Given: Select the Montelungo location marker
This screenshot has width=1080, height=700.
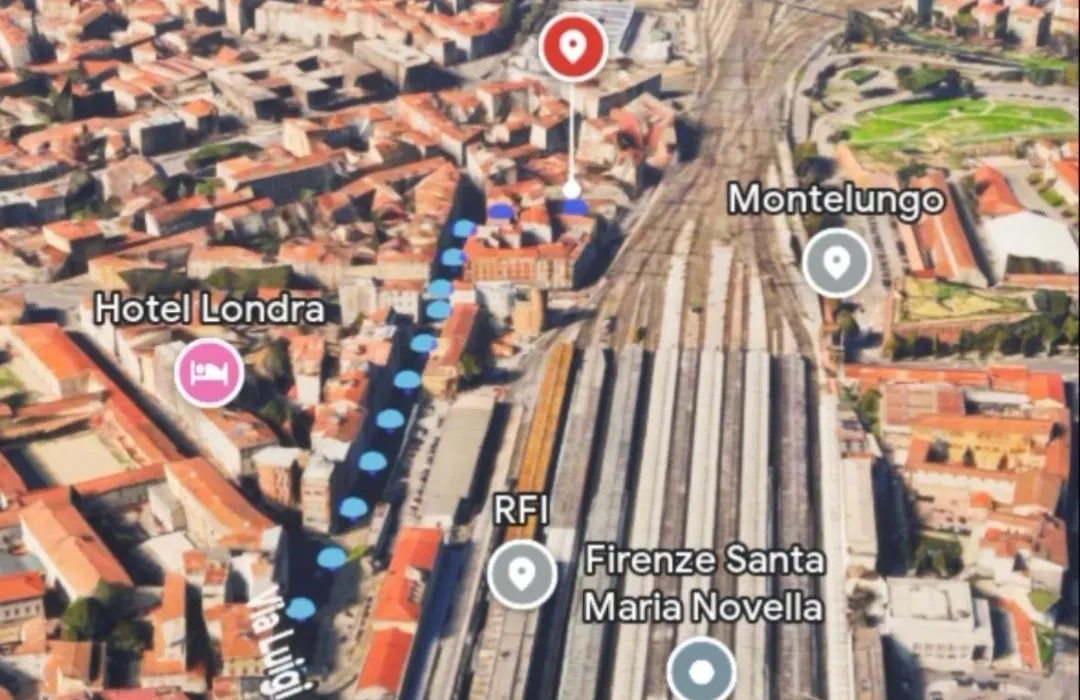Looking at the screenshot, I should tap(836, 263).
